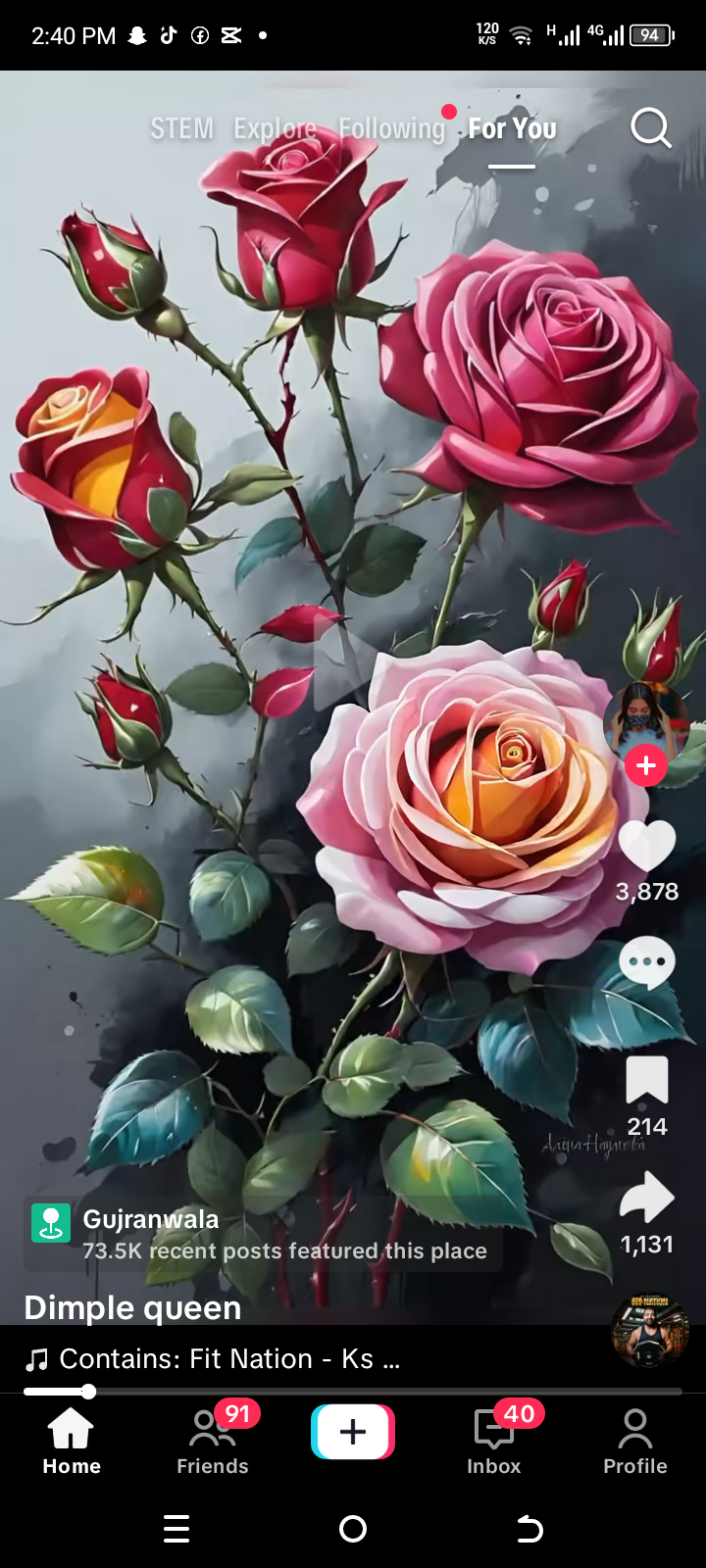Screen dimensions: 706x1568
Task: Share this video via arrow icon
Action: [646, 1198]
